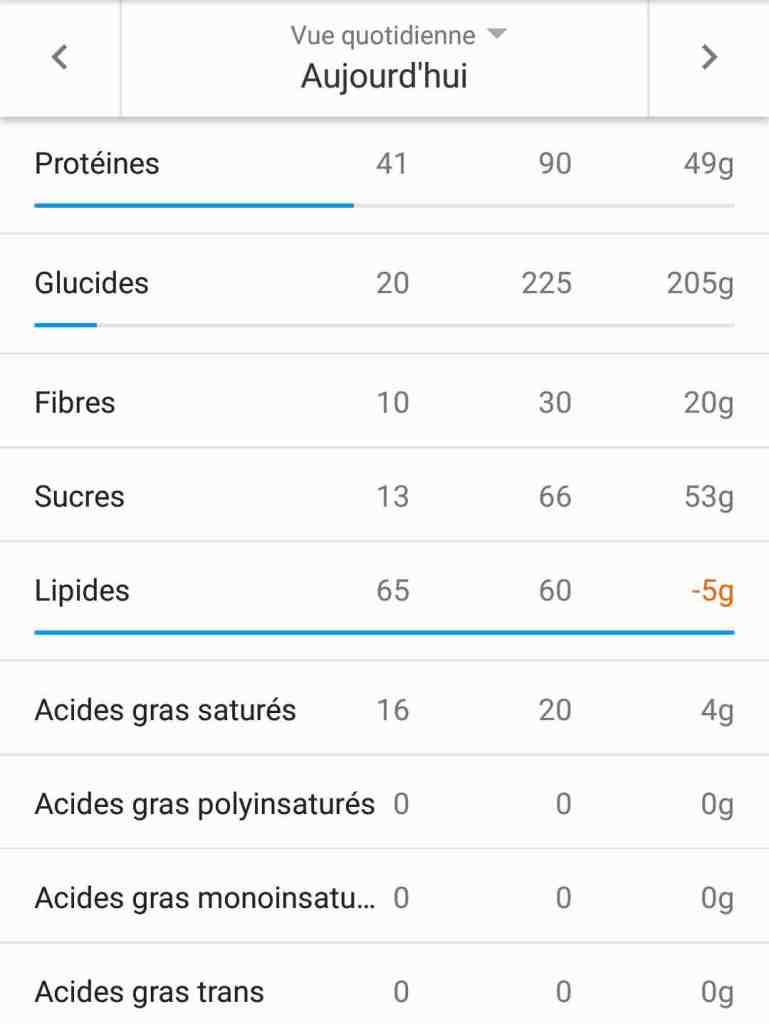The width and height of the screenshot is (769, 1024).
Task: Open the Vue quotidienne dropdown
Action: [x=398, y=36]
